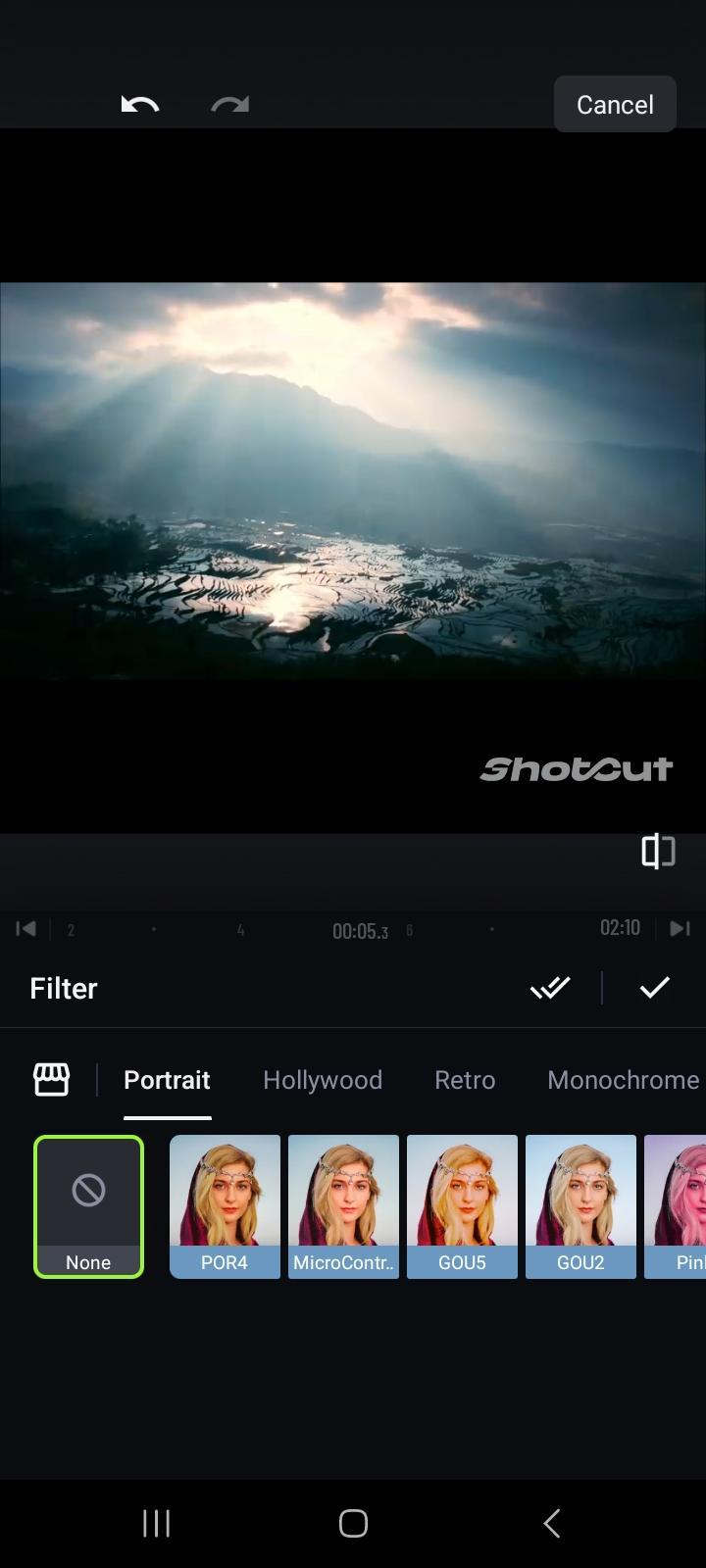The height and width of the screenshot is (1568, 706).
Task: Confirm the filter with the single checkmark
Action: click(654, 988)
